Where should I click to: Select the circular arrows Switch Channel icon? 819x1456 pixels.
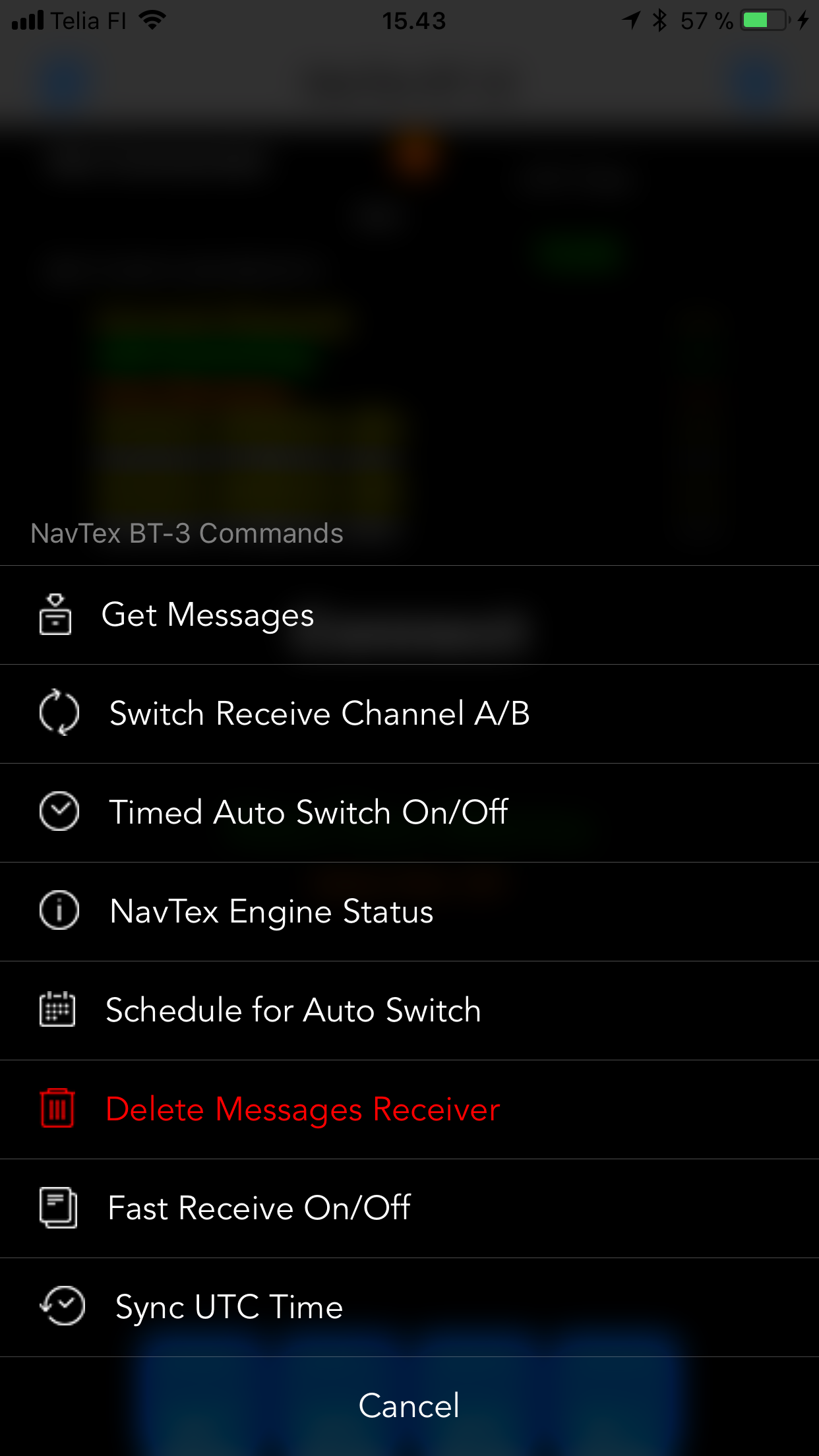[58, 713]
